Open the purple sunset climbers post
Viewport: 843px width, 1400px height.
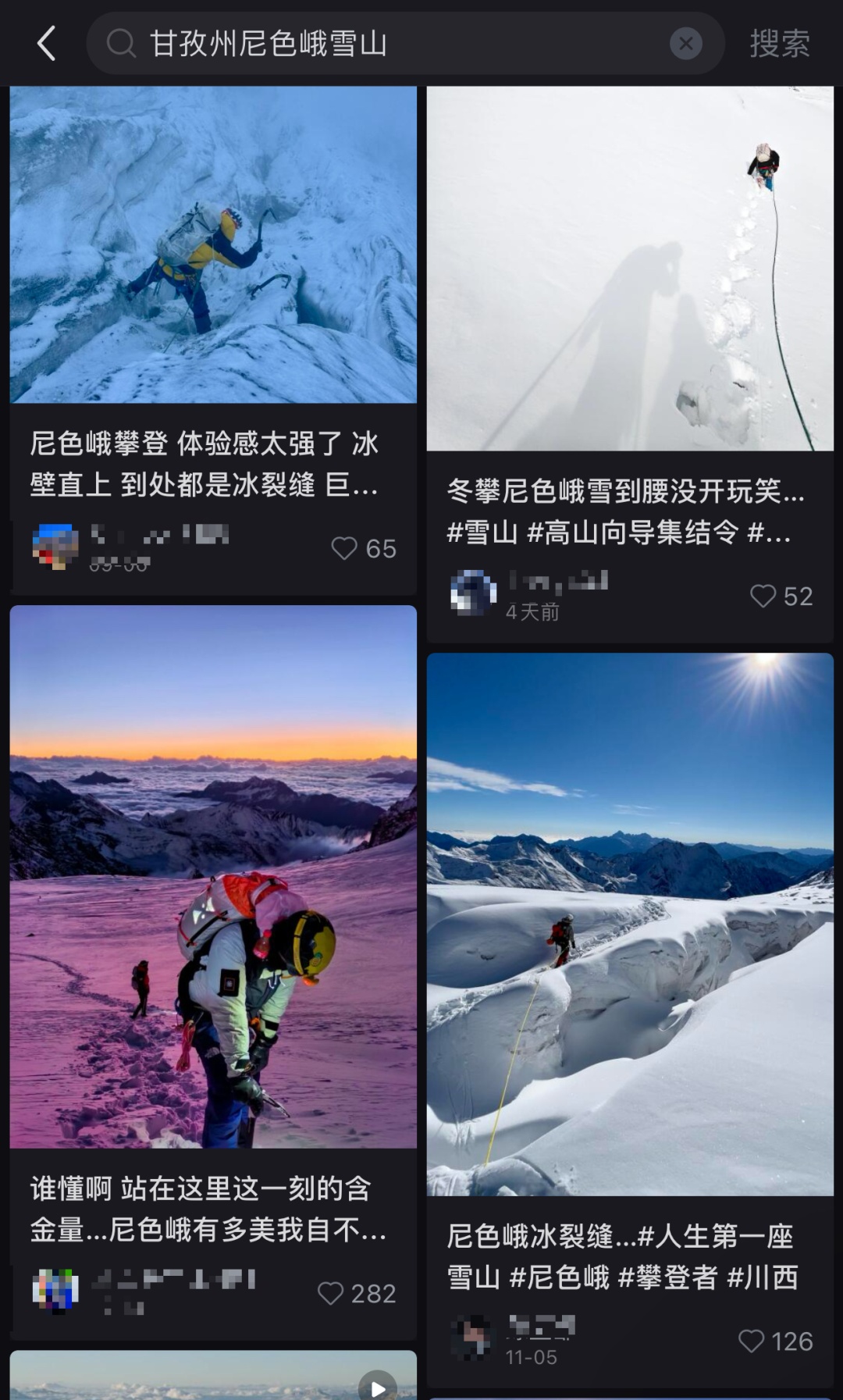[x=212, y=882]
